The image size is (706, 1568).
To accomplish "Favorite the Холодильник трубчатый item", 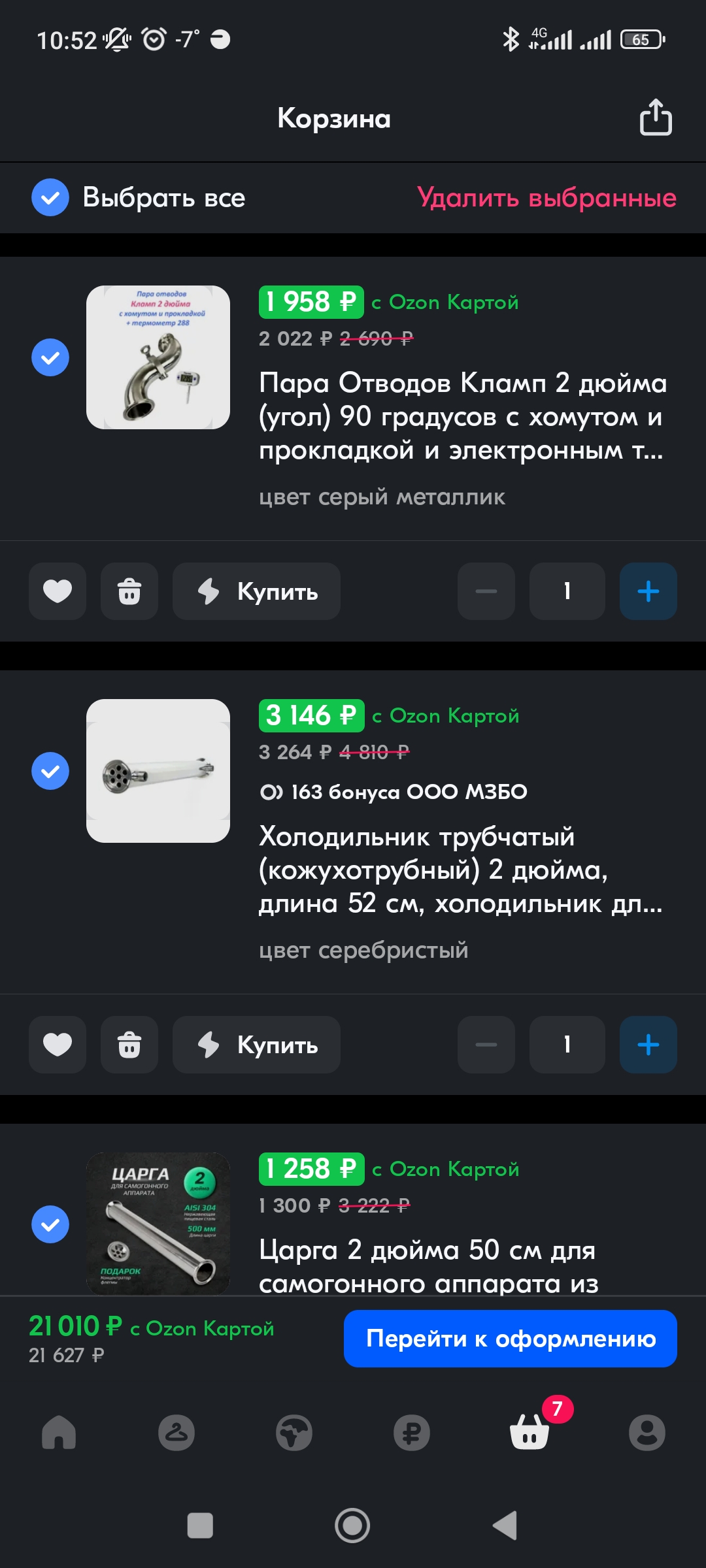I will pyautogui.click(x=58, y=1045).
